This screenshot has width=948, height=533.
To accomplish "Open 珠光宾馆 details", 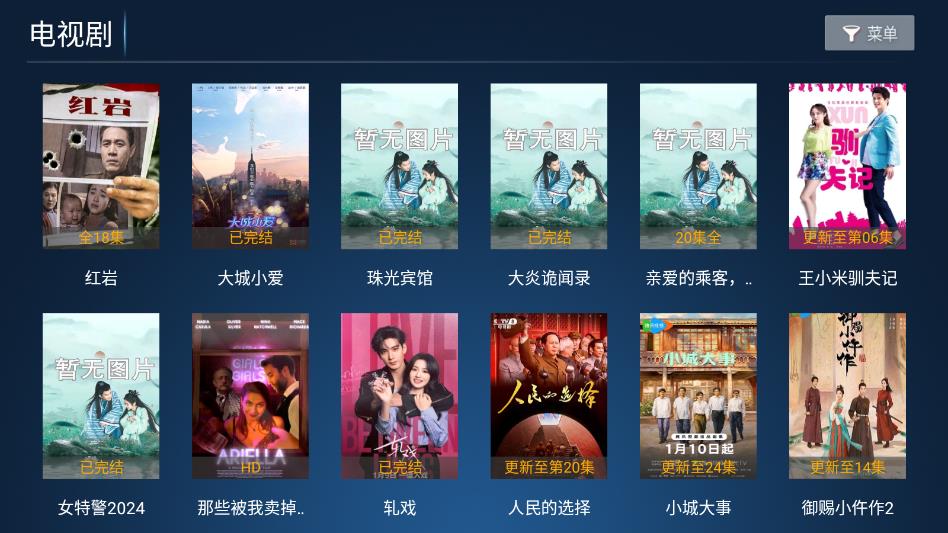I will 399,166.
